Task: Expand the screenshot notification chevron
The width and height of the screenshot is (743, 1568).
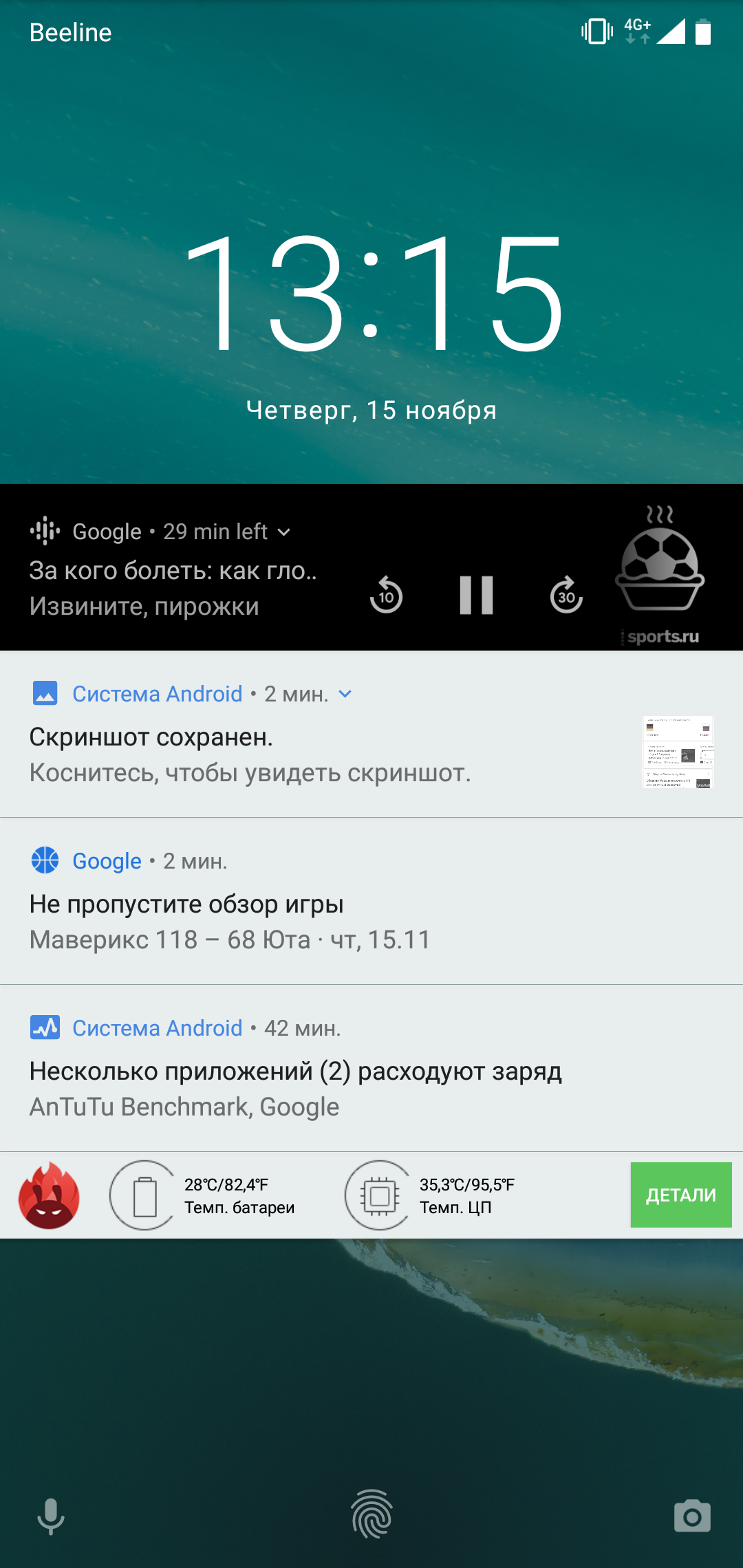Action: (x=345, y=694)
